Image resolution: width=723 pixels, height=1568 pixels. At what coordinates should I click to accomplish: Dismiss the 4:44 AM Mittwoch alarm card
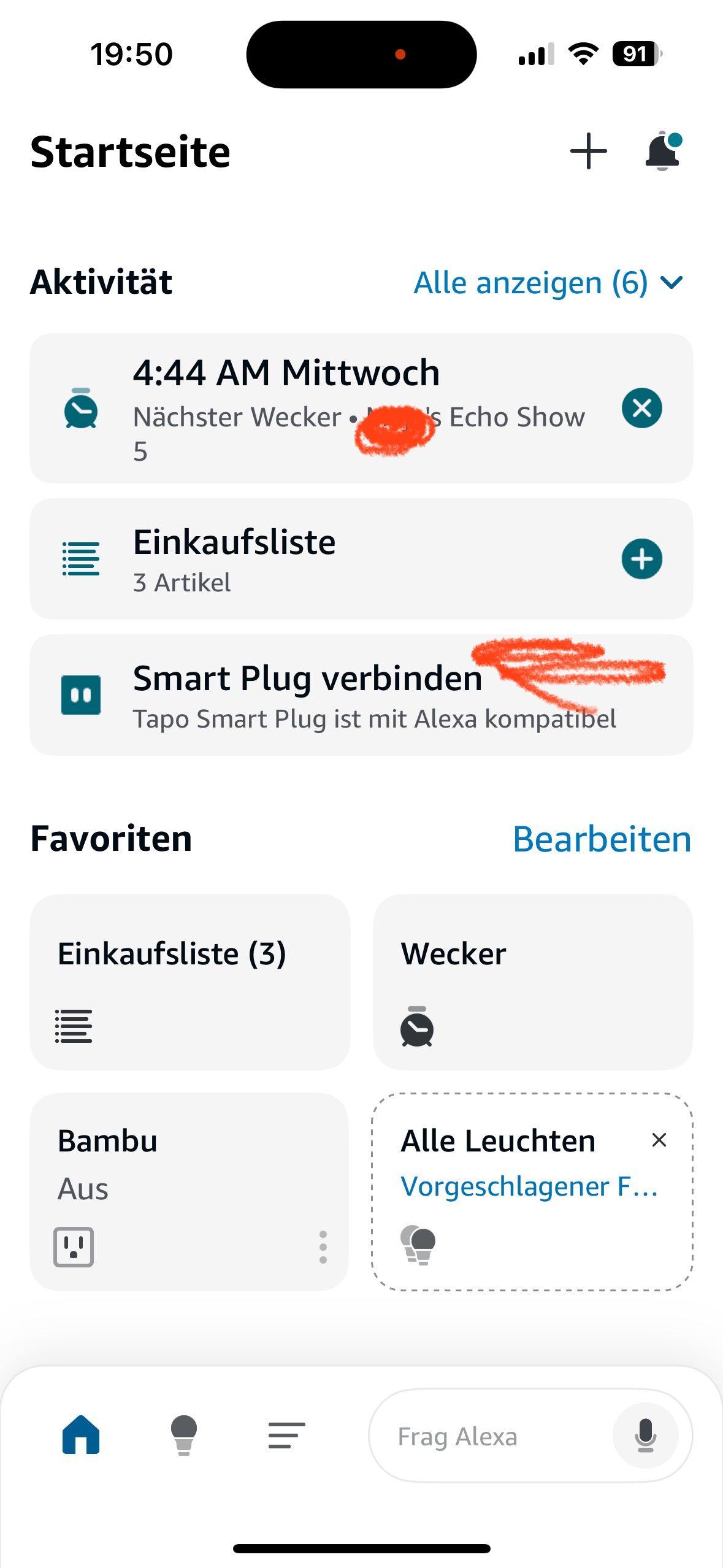641,408
